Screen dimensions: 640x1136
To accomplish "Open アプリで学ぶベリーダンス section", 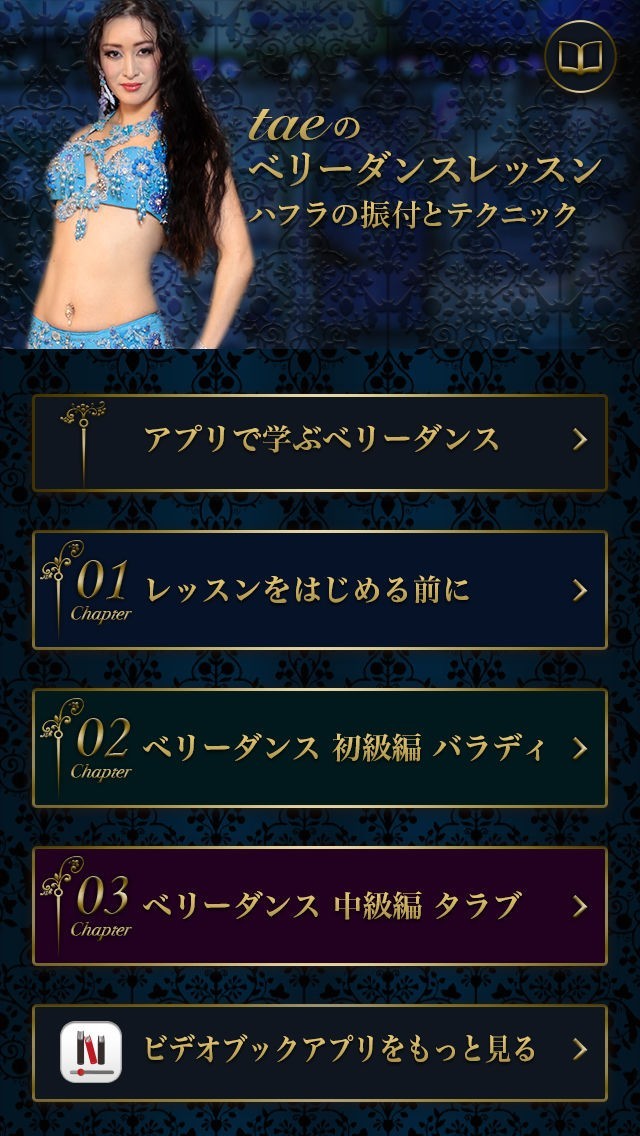I will coord(320,443).
